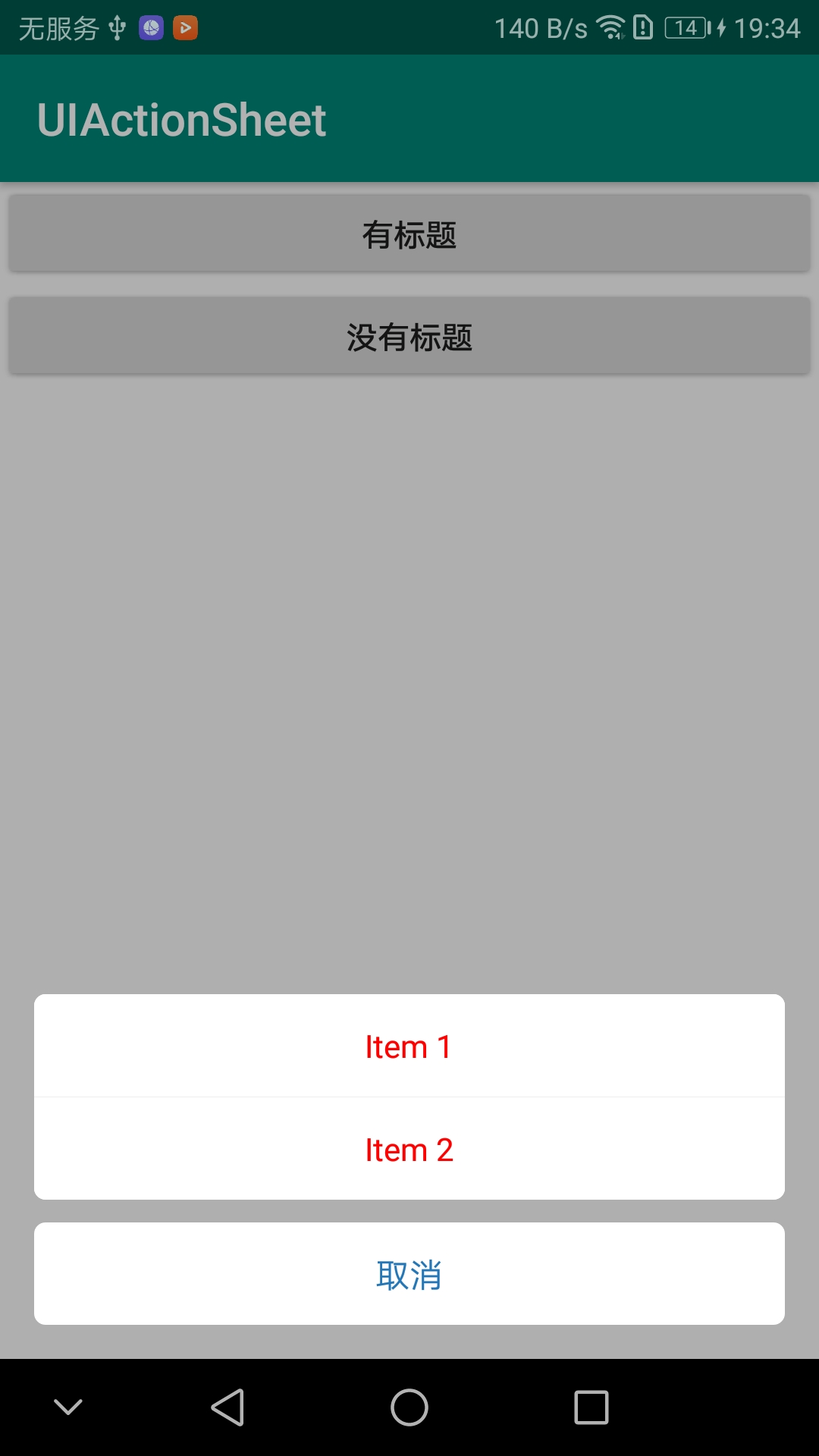Go to the home screen
The image size is (819, 1456).
coord(409,1407)
